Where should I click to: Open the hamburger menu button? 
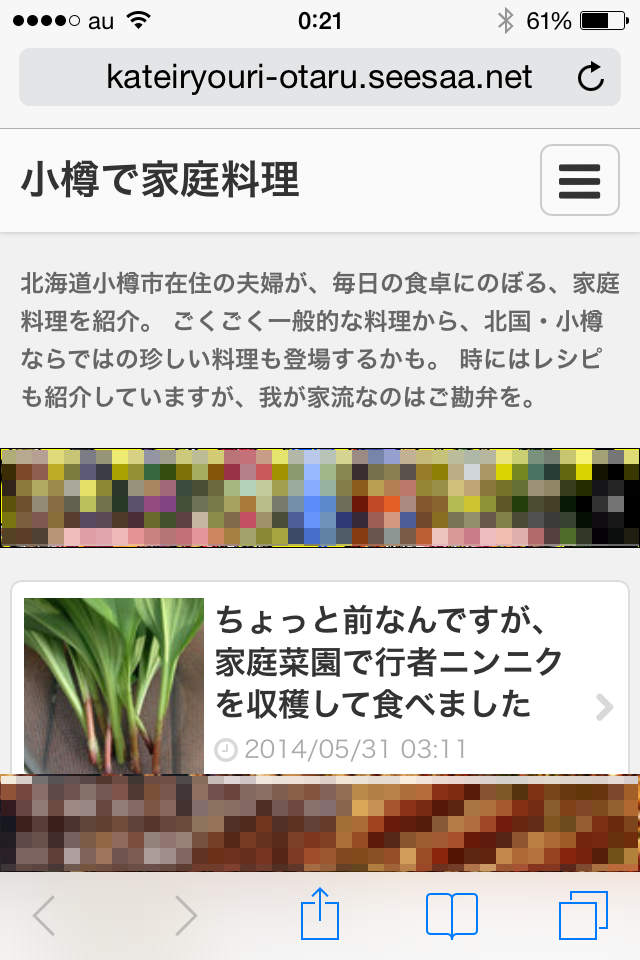tap(579, 181)
